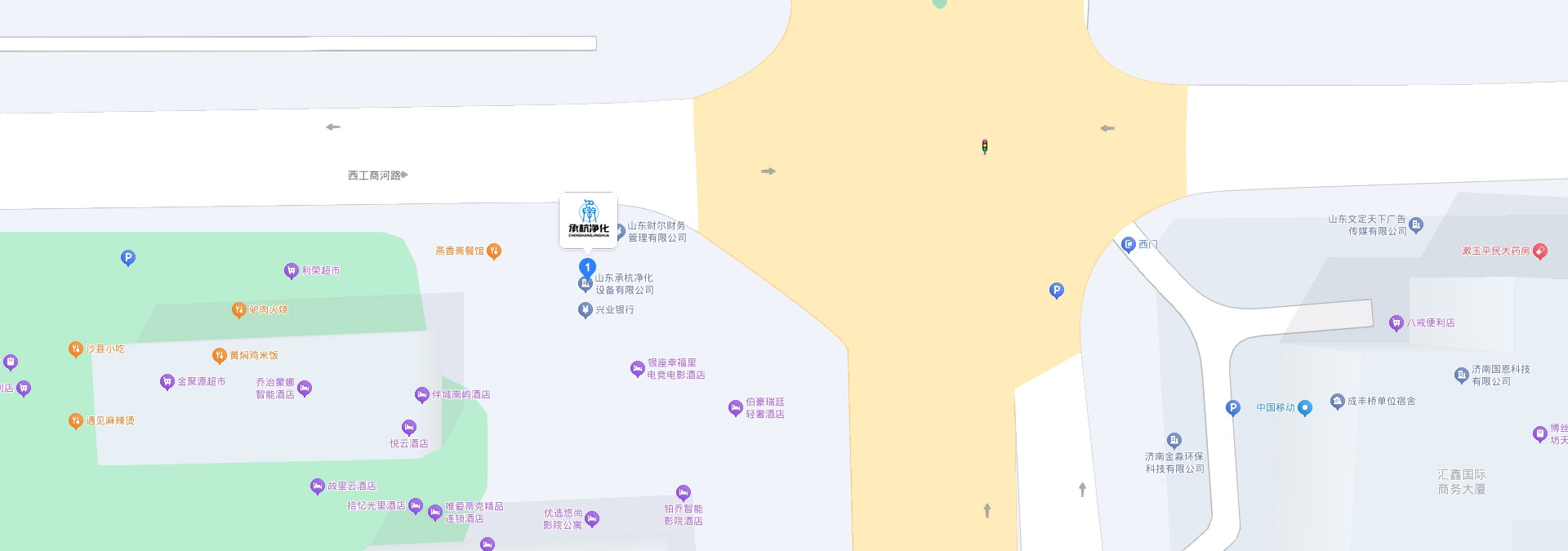Screen dimensions: 1568x551
Task: Select the 银座幸福里电竞电影酒店 marker
Action: [x=637, y=369]
